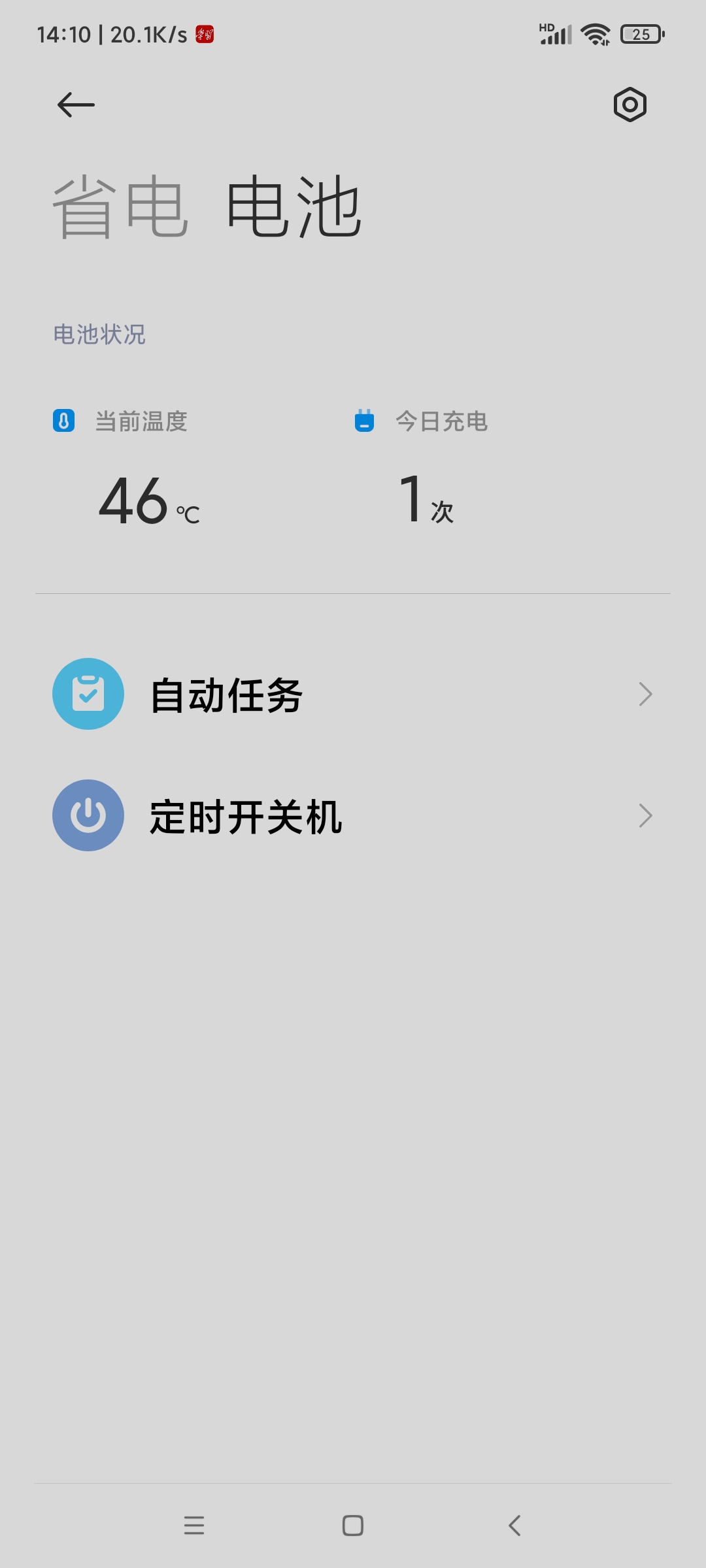
Task: Switch to the 省电 tab
Action: coord(121,207)
